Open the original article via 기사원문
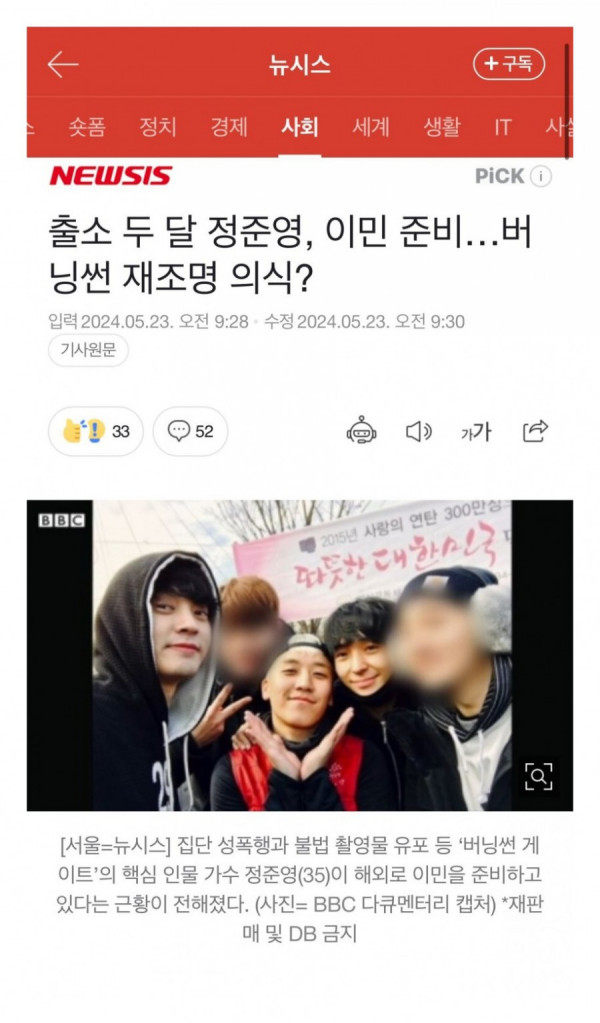 tap(88, 350)
